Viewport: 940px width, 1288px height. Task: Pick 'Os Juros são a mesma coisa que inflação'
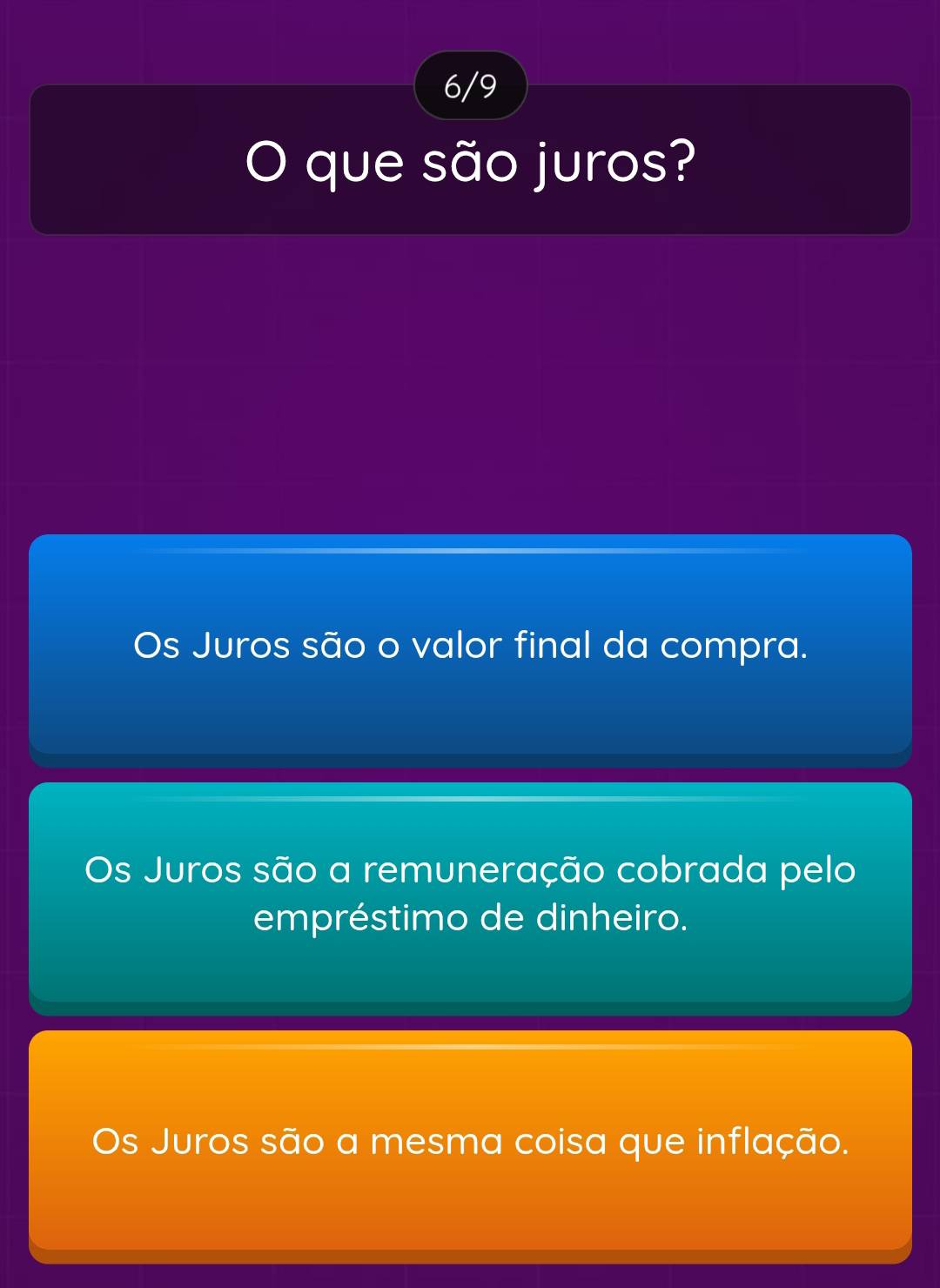click(470, 1142)
